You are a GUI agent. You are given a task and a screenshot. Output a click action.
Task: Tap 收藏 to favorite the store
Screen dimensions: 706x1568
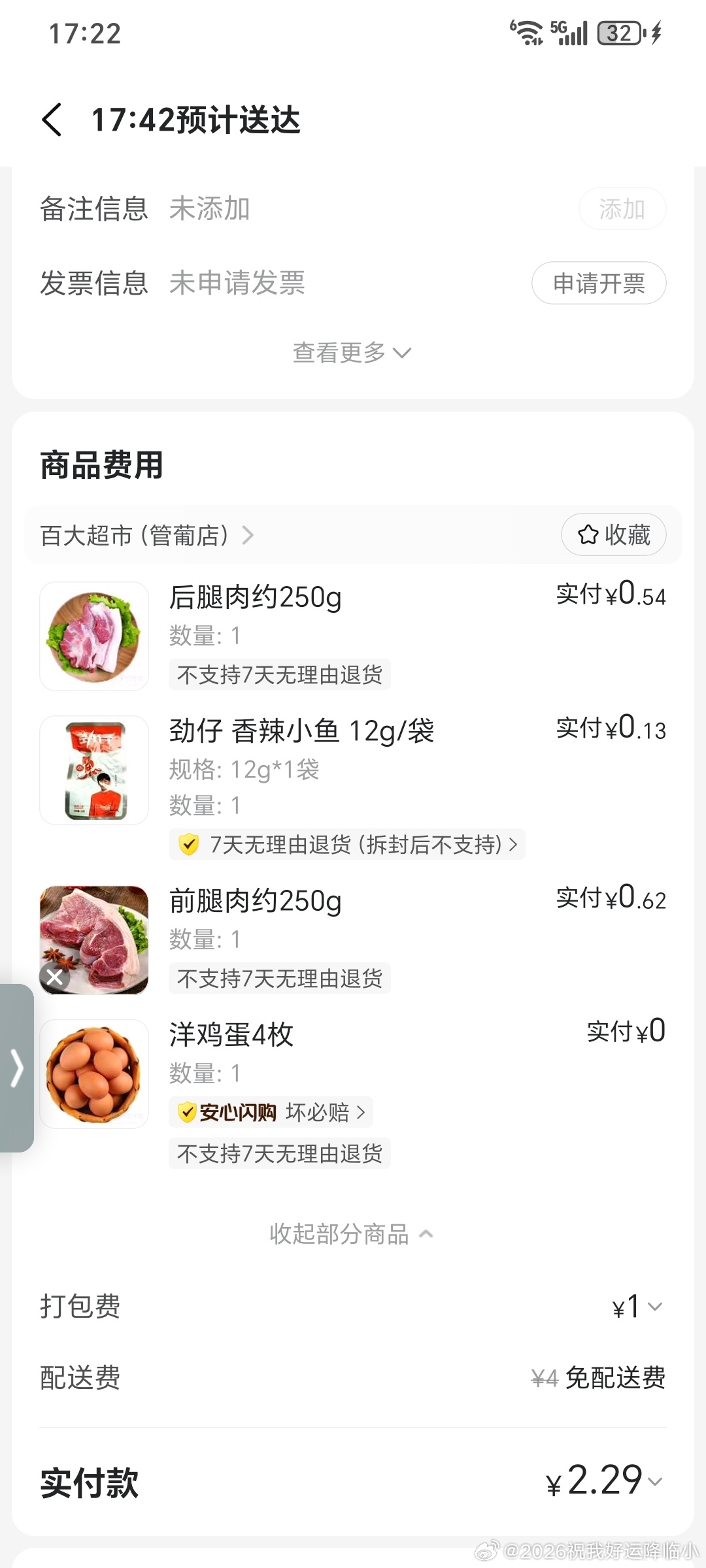click(613, 534)
